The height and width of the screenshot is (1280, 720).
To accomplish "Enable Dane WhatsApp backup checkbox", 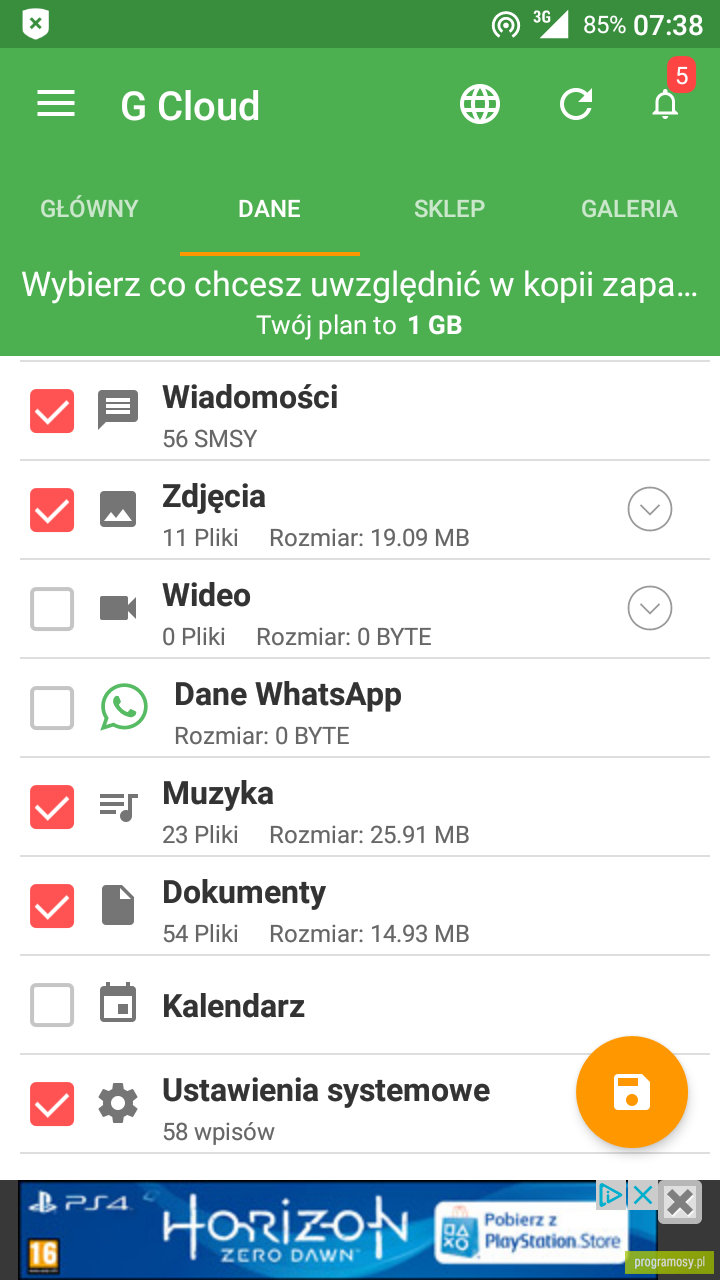I will [x=52, y=707].
